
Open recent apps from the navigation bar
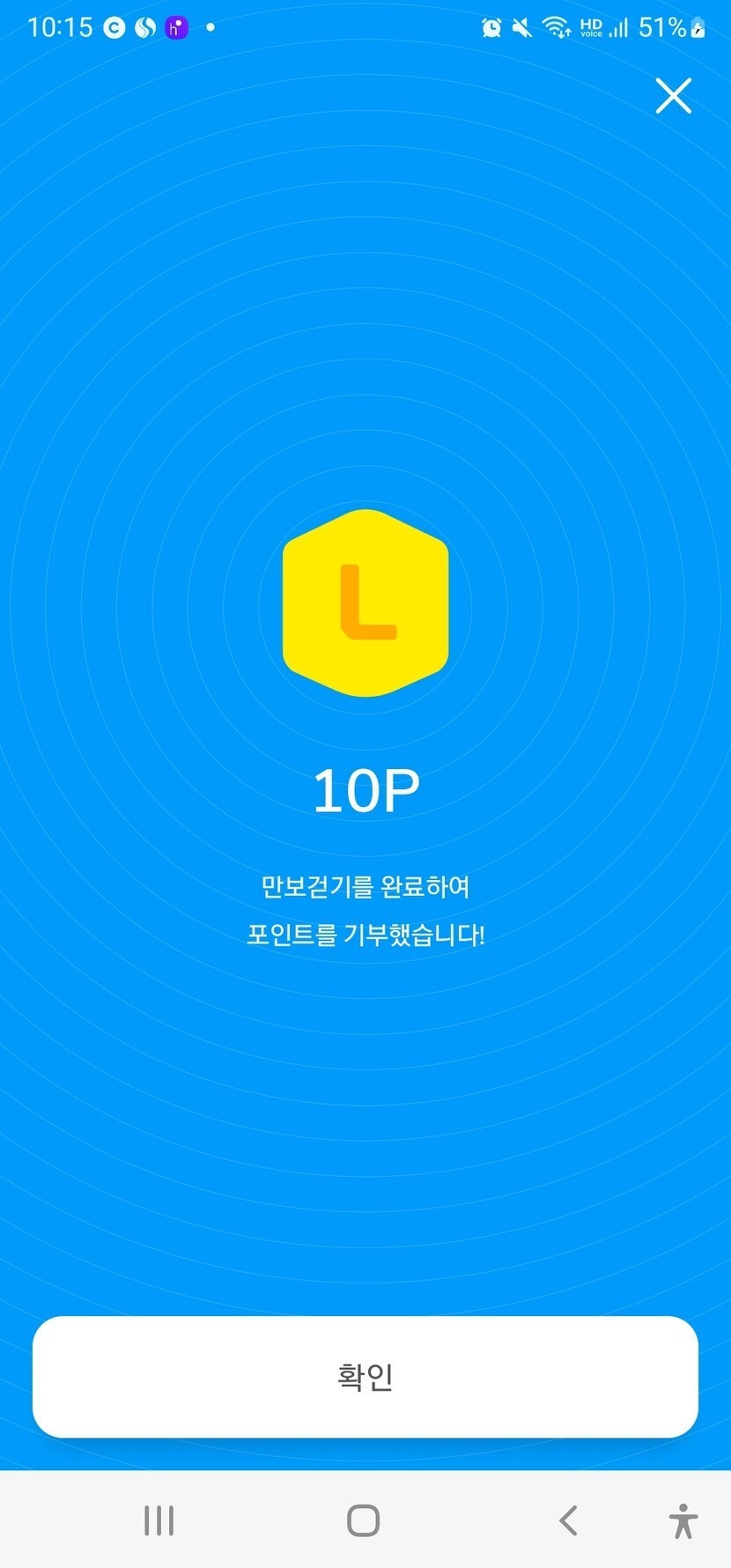tap(159, 1520)
